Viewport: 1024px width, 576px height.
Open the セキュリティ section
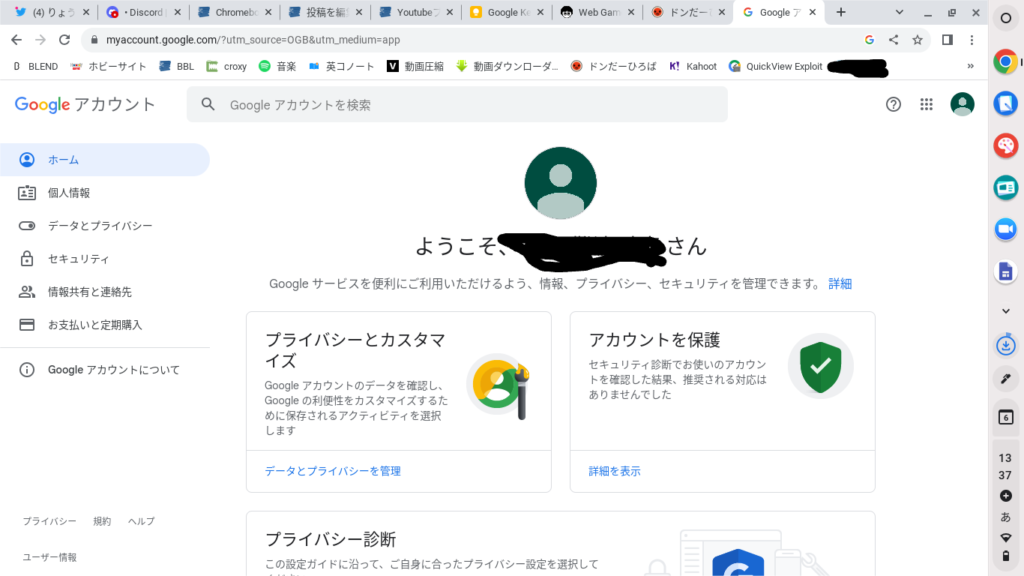(78, 259)
